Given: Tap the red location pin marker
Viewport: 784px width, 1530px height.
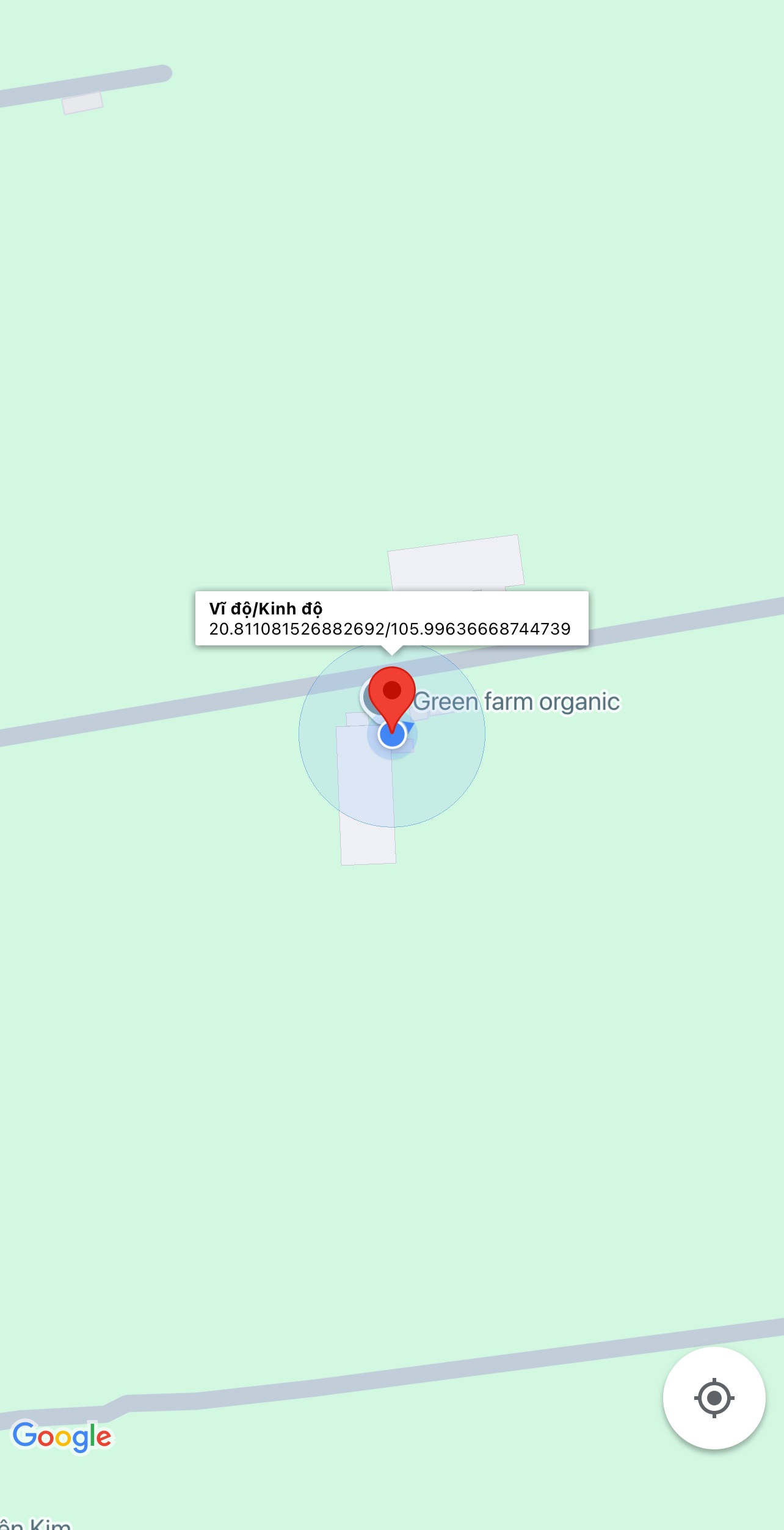Looking at the screenshot, I should [x=392, y=699].
